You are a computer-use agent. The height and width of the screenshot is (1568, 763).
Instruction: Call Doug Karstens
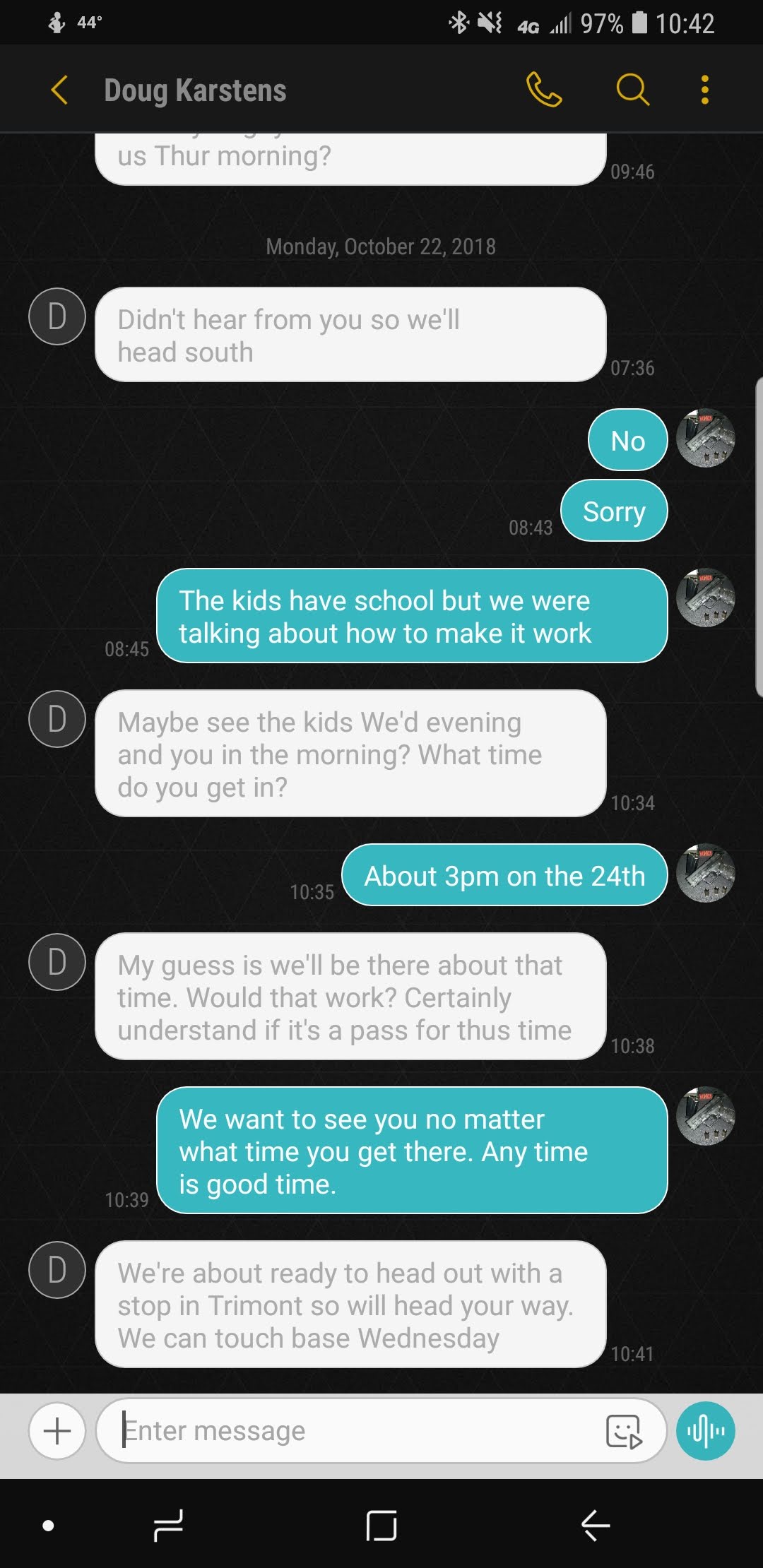[544, 90]
